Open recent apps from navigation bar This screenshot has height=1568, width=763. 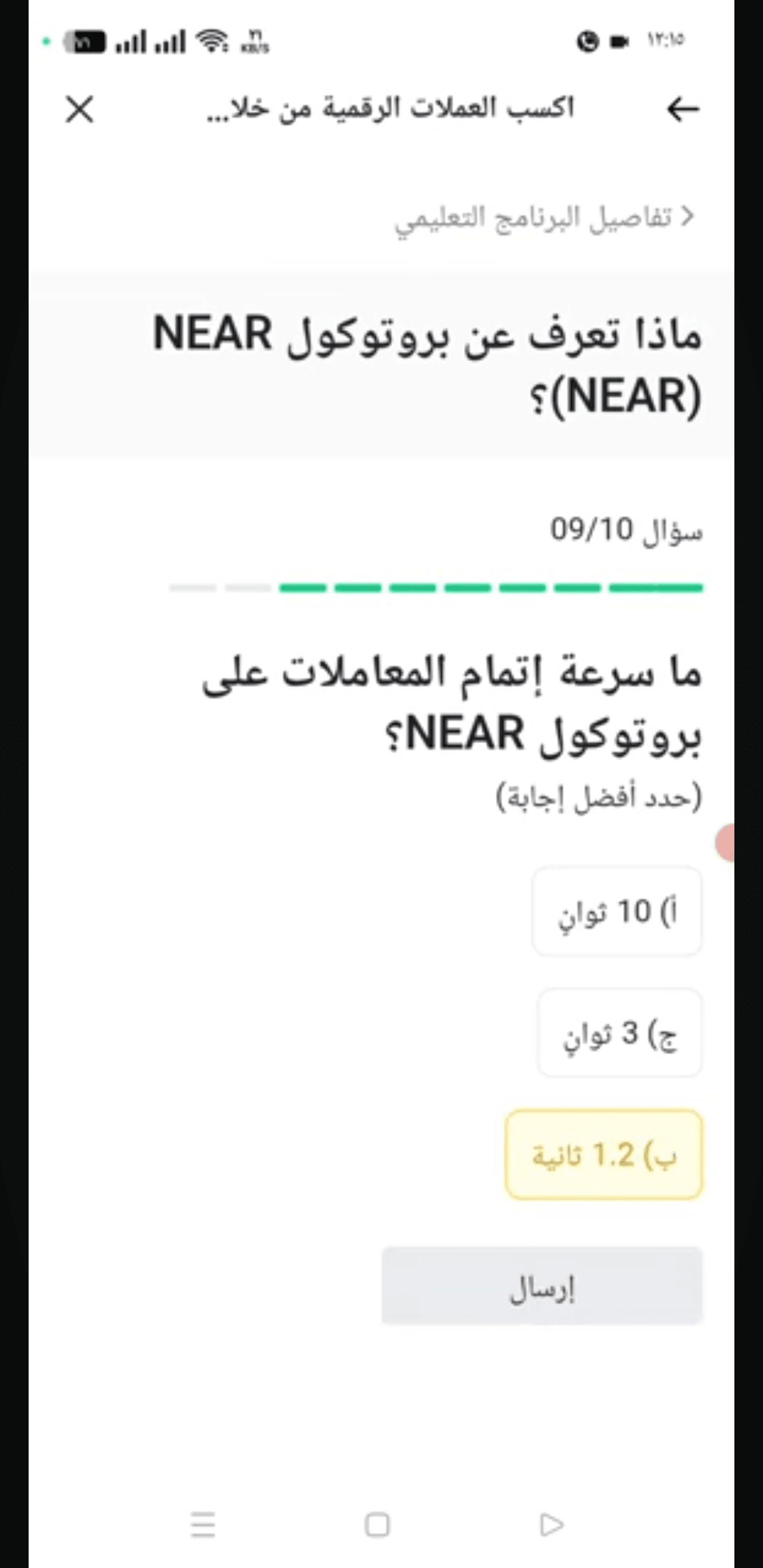203,1525
